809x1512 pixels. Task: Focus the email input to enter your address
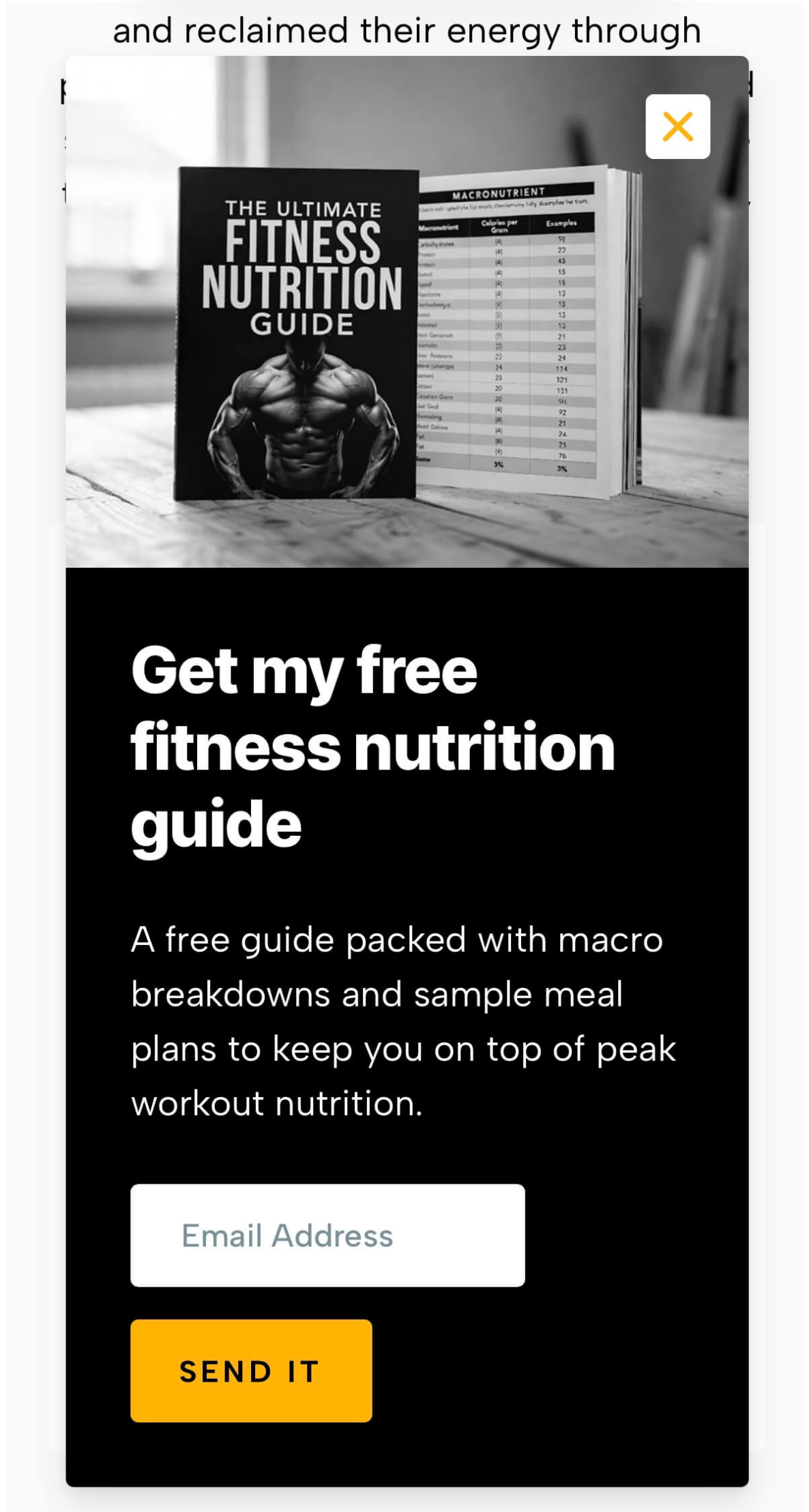[327, 1236]
